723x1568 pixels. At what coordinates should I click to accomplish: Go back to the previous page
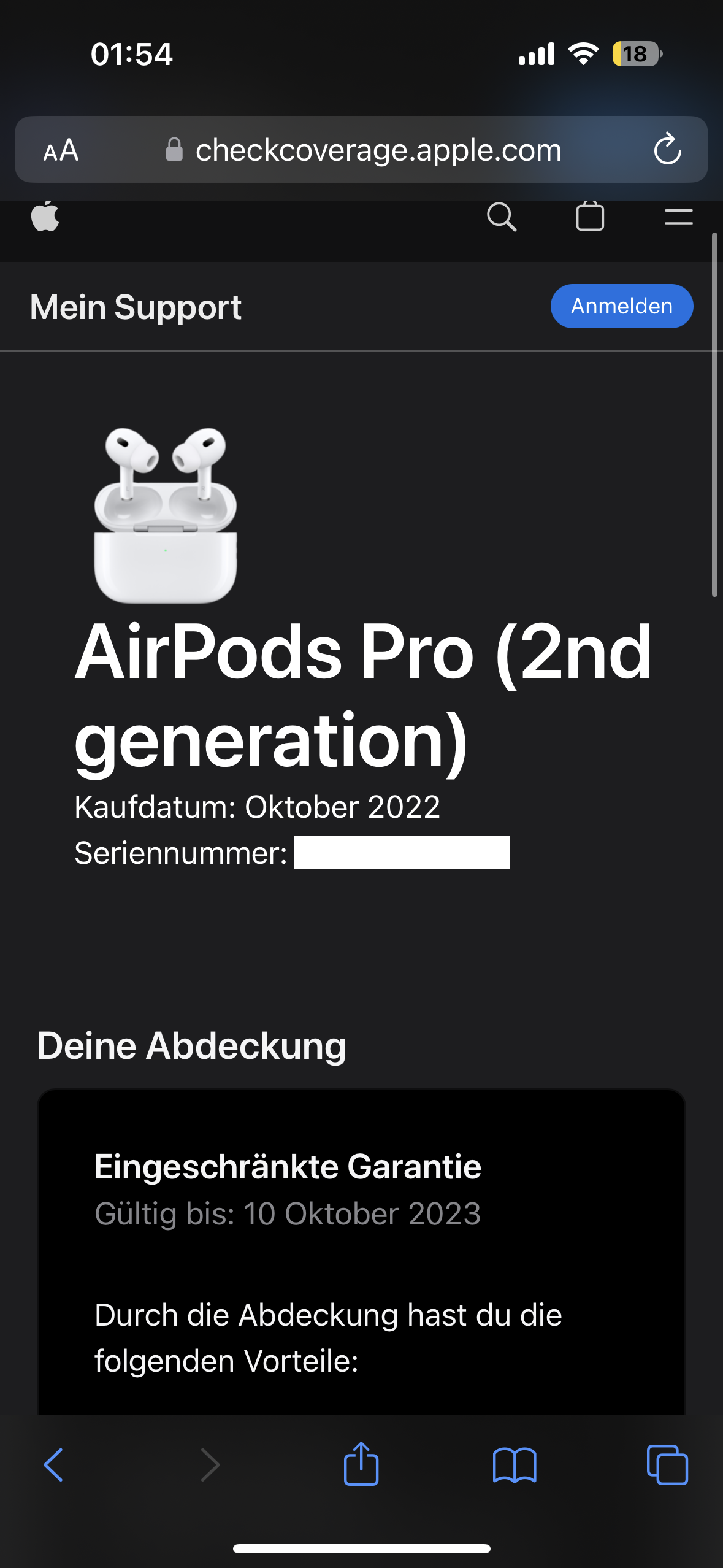[53, 1465]
